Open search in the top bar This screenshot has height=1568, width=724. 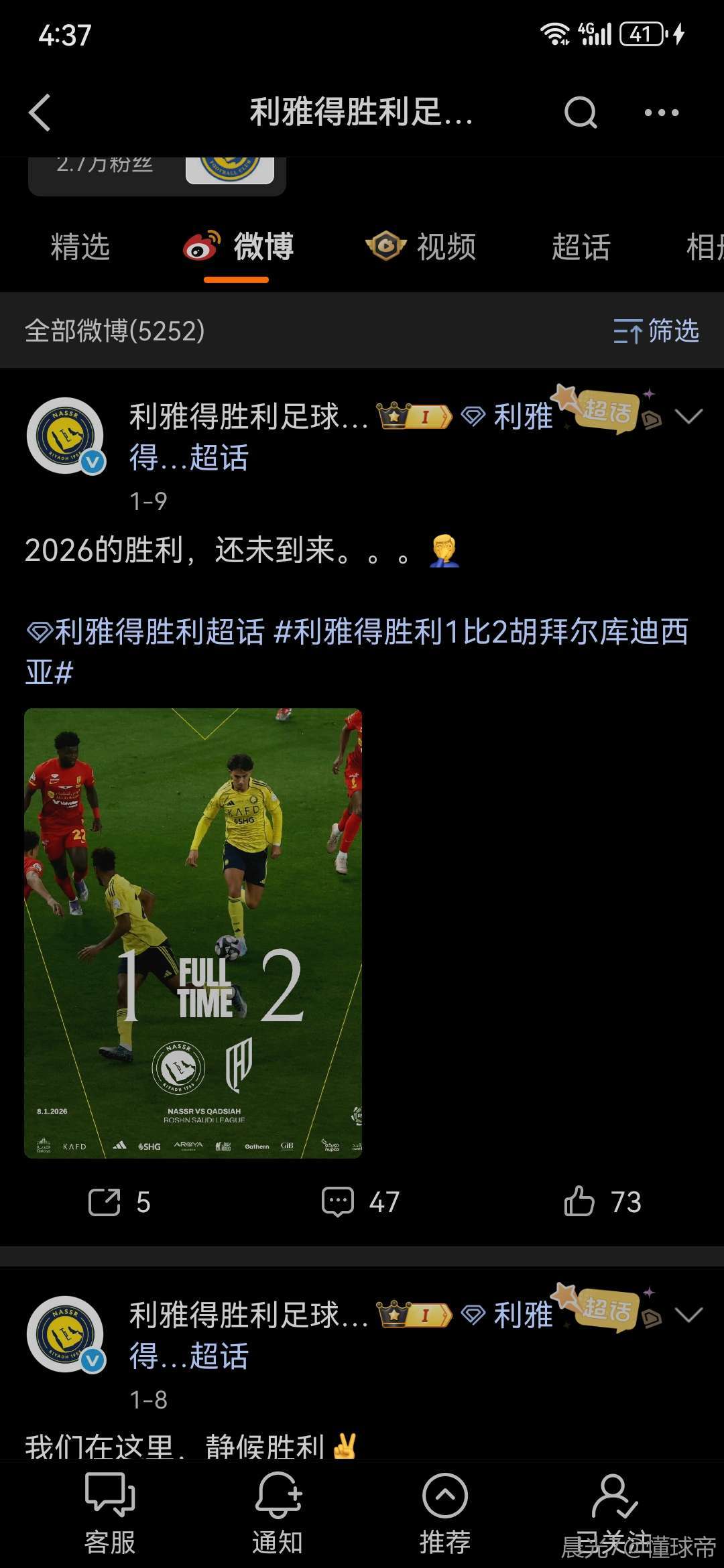tap(580, 112)
